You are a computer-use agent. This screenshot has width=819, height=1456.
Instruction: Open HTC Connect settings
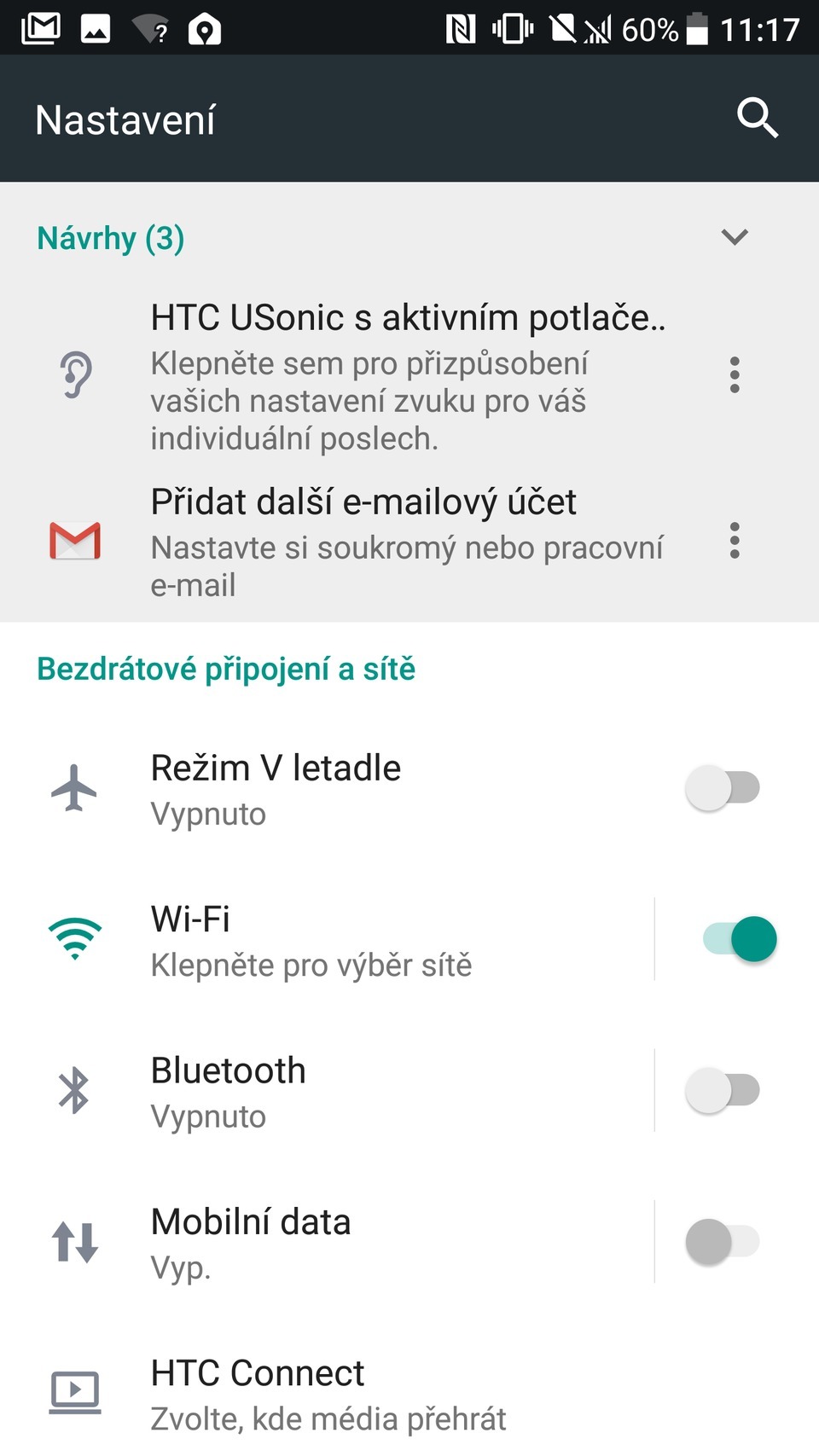341,1390
